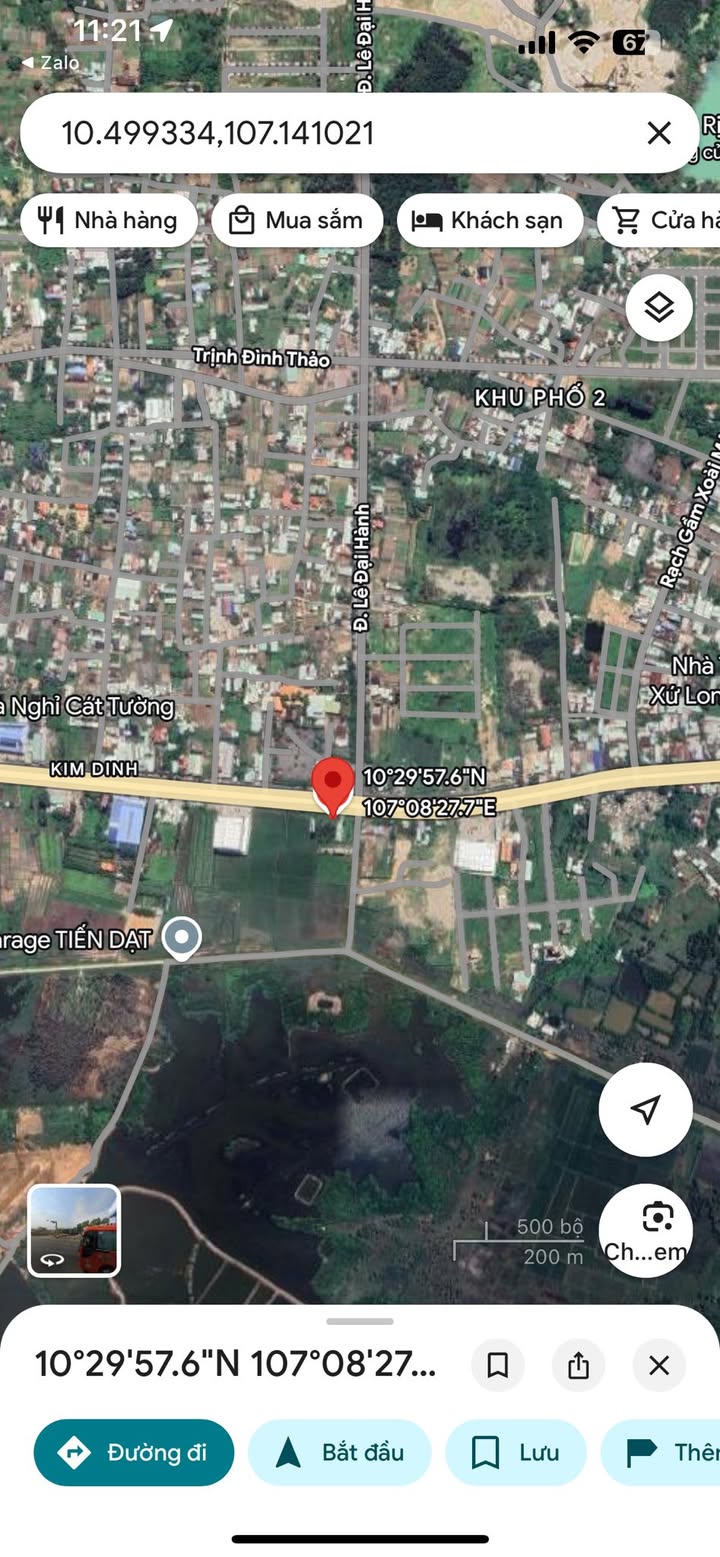Get directions with Đường đi
720x1557 pixels.
click(x=134, y=1453)
